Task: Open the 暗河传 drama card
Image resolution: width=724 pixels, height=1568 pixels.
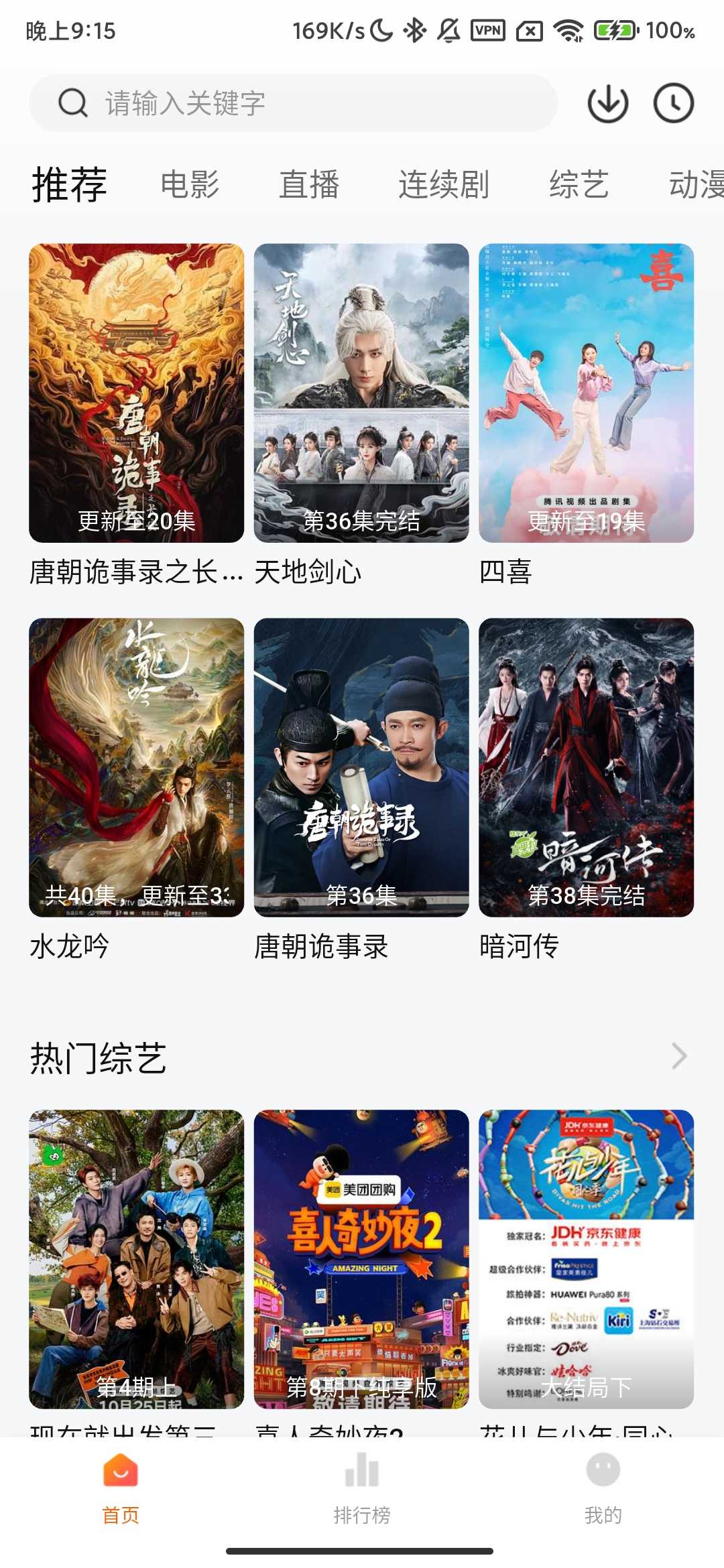Action: (x=586, y=767)
